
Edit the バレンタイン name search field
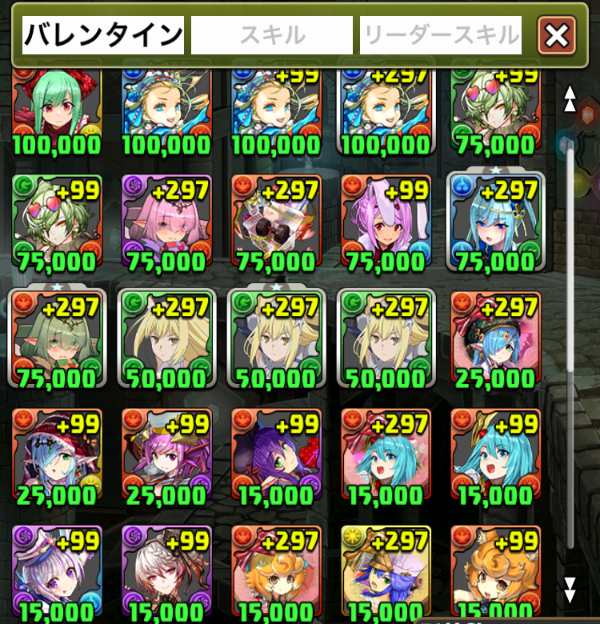[103, 36]
